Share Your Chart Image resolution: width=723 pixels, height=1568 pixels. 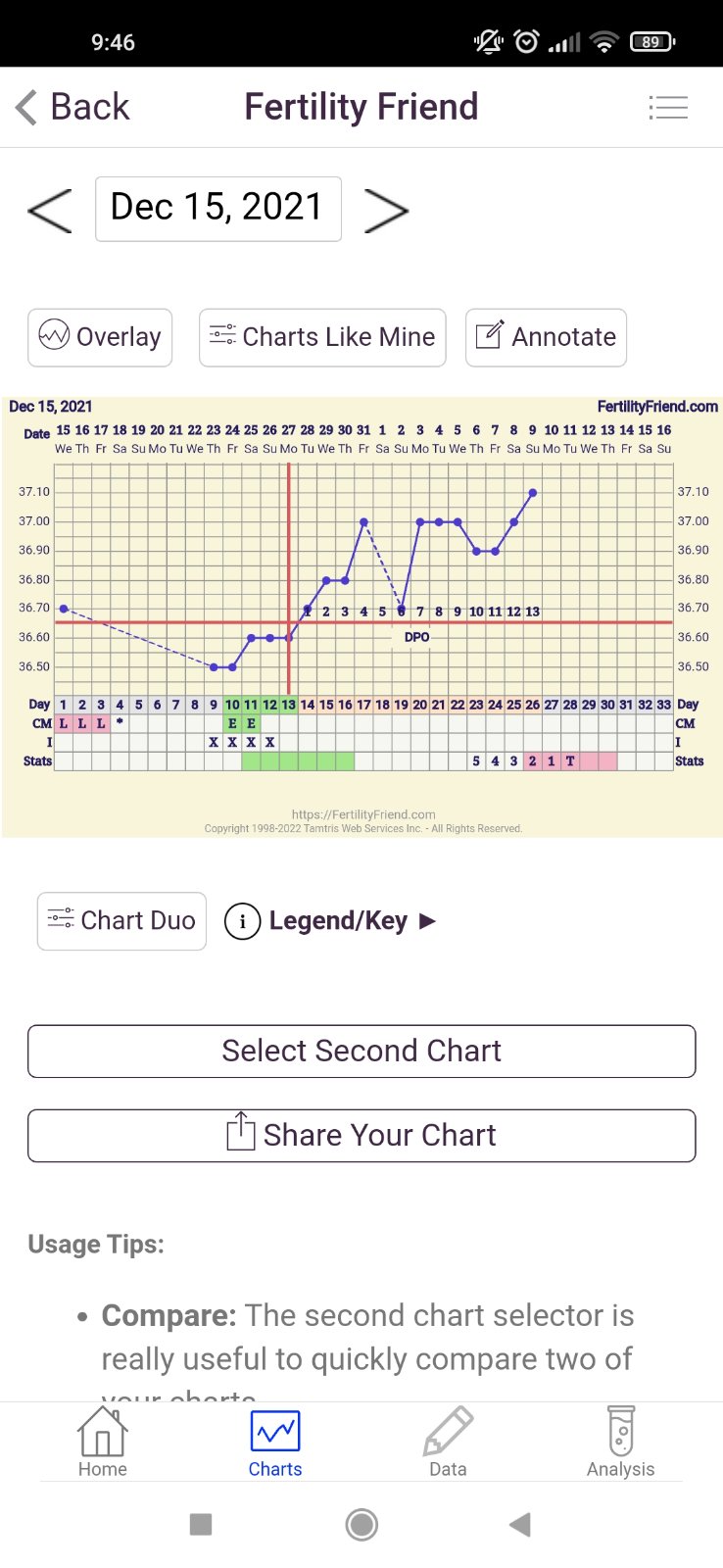(x=361, y=1135)
